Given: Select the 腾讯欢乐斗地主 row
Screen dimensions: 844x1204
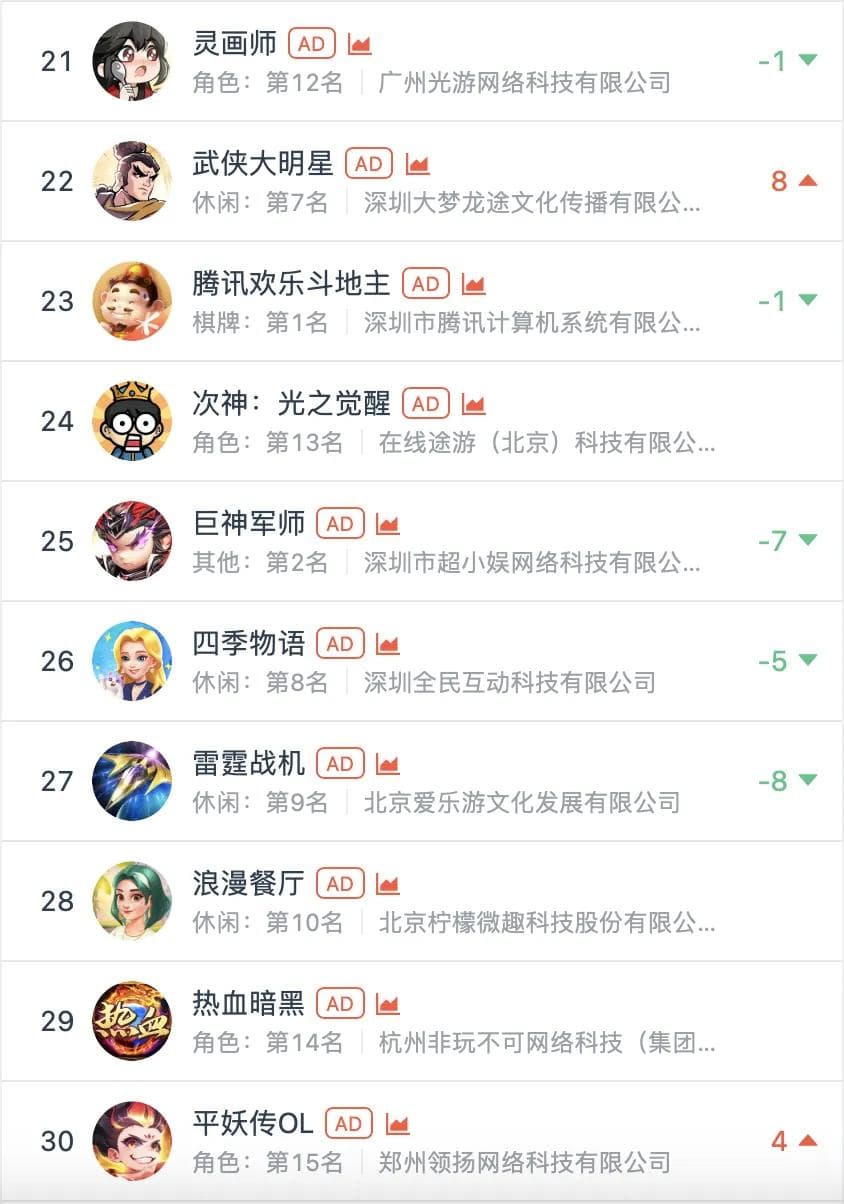Looking at the screenshot, I should point(291,284).
